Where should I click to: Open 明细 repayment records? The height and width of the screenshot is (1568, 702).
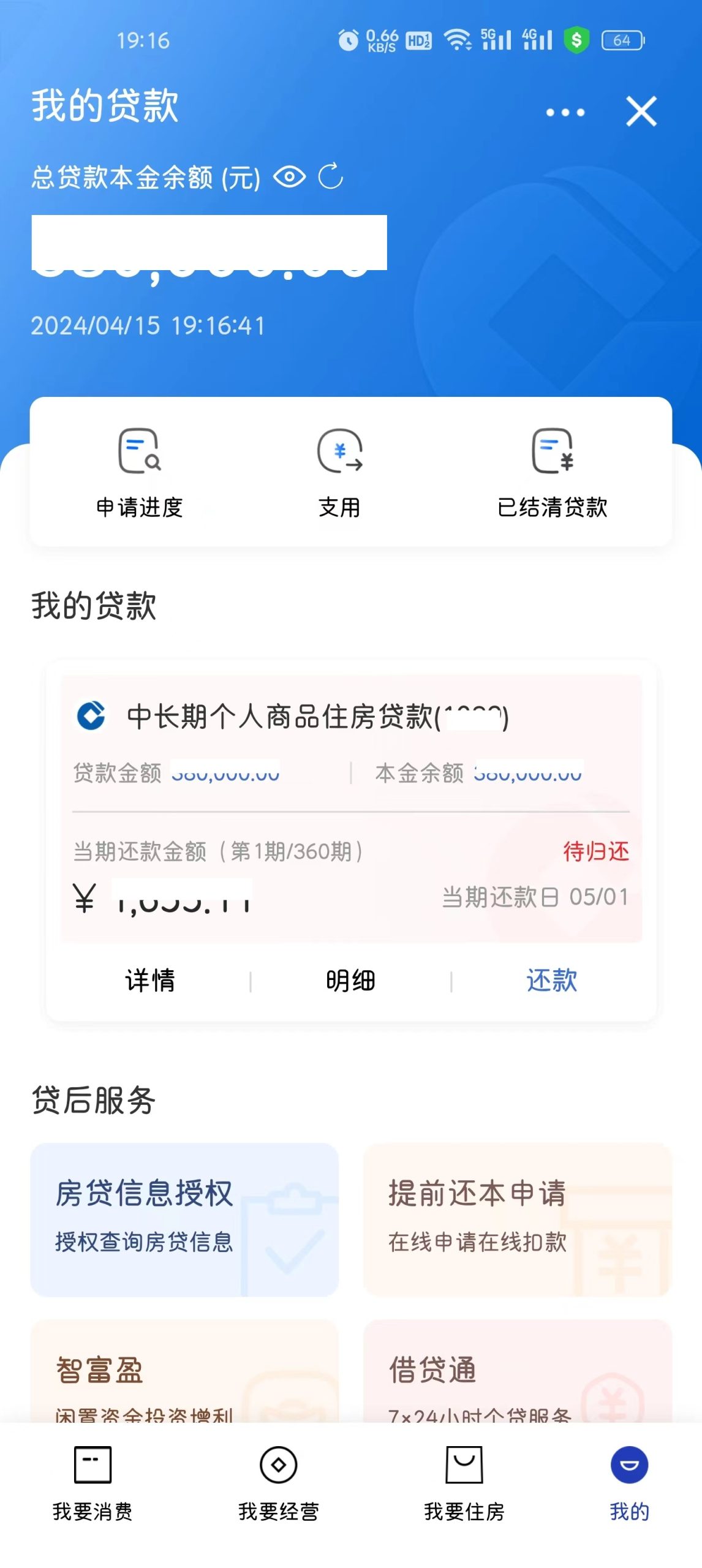point(350,980)
